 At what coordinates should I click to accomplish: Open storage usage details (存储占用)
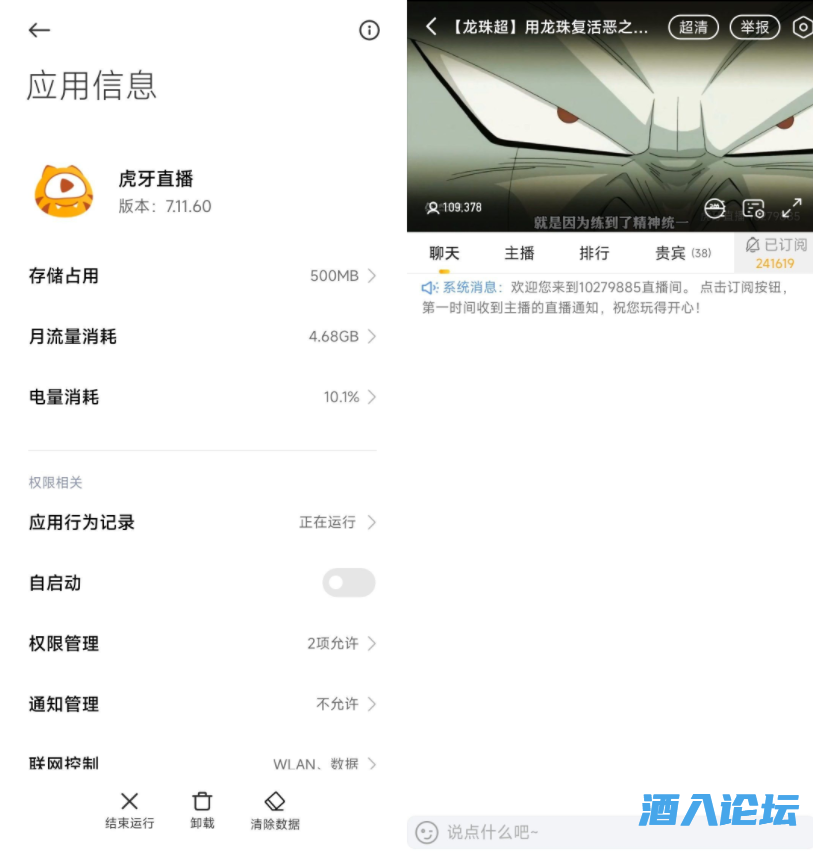(x=202, y=276)
